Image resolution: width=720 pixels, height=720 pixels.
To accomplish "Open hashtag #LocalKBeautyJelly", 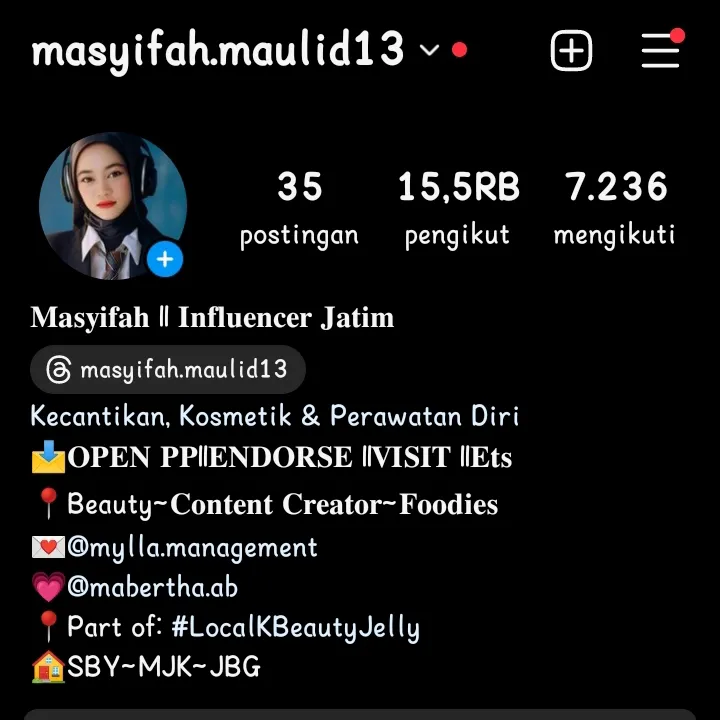I will pyautogui.click(x=295, y=627).
